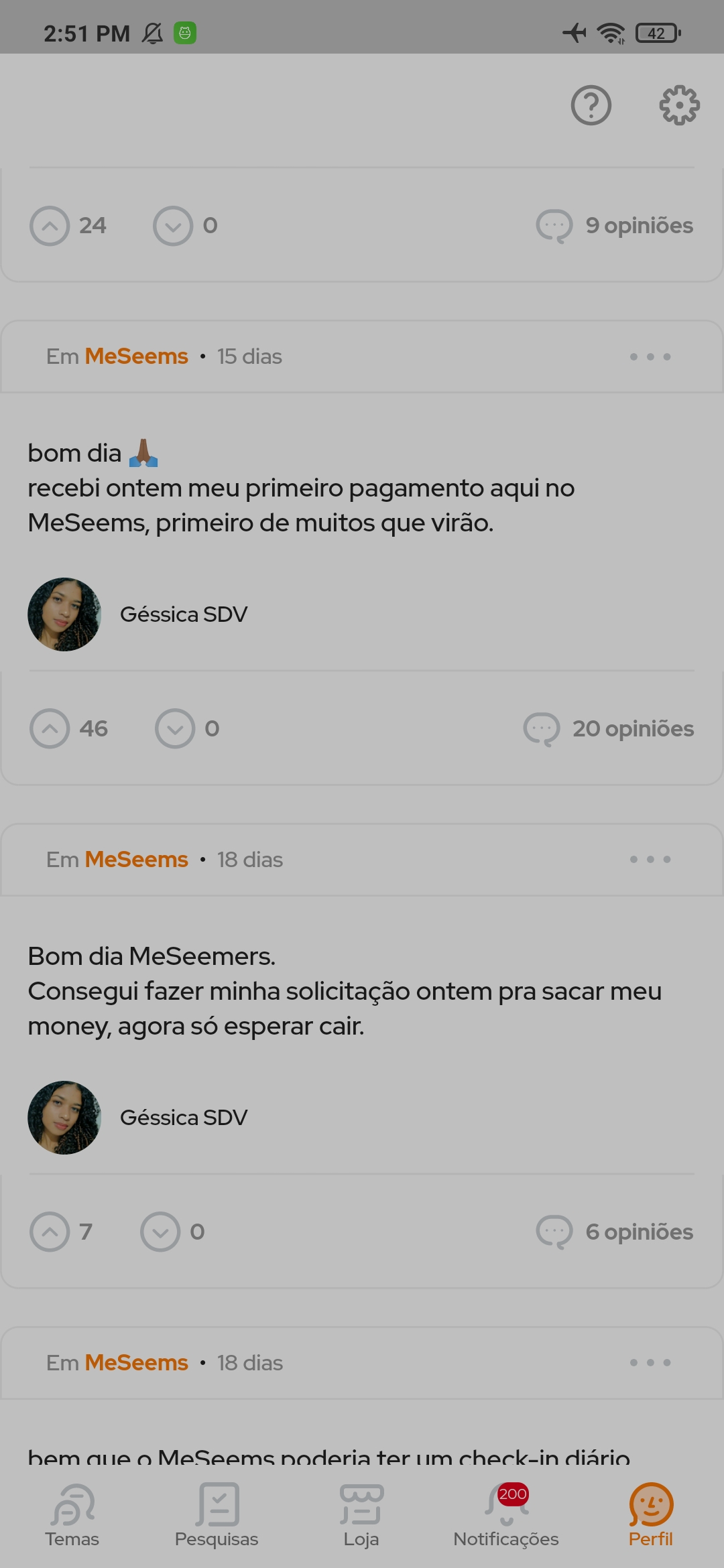Image resolution: width=724 pixels, height=1568 pixels.
Task: Tap Géssica SDV's name
Action: click(184, 613)
